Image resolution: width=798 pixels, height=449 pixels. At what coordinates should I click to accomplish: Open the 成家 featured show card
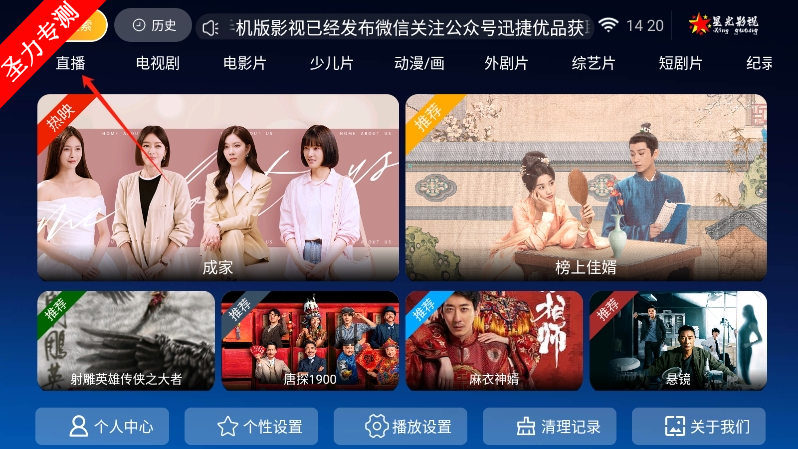coord(218,186)
